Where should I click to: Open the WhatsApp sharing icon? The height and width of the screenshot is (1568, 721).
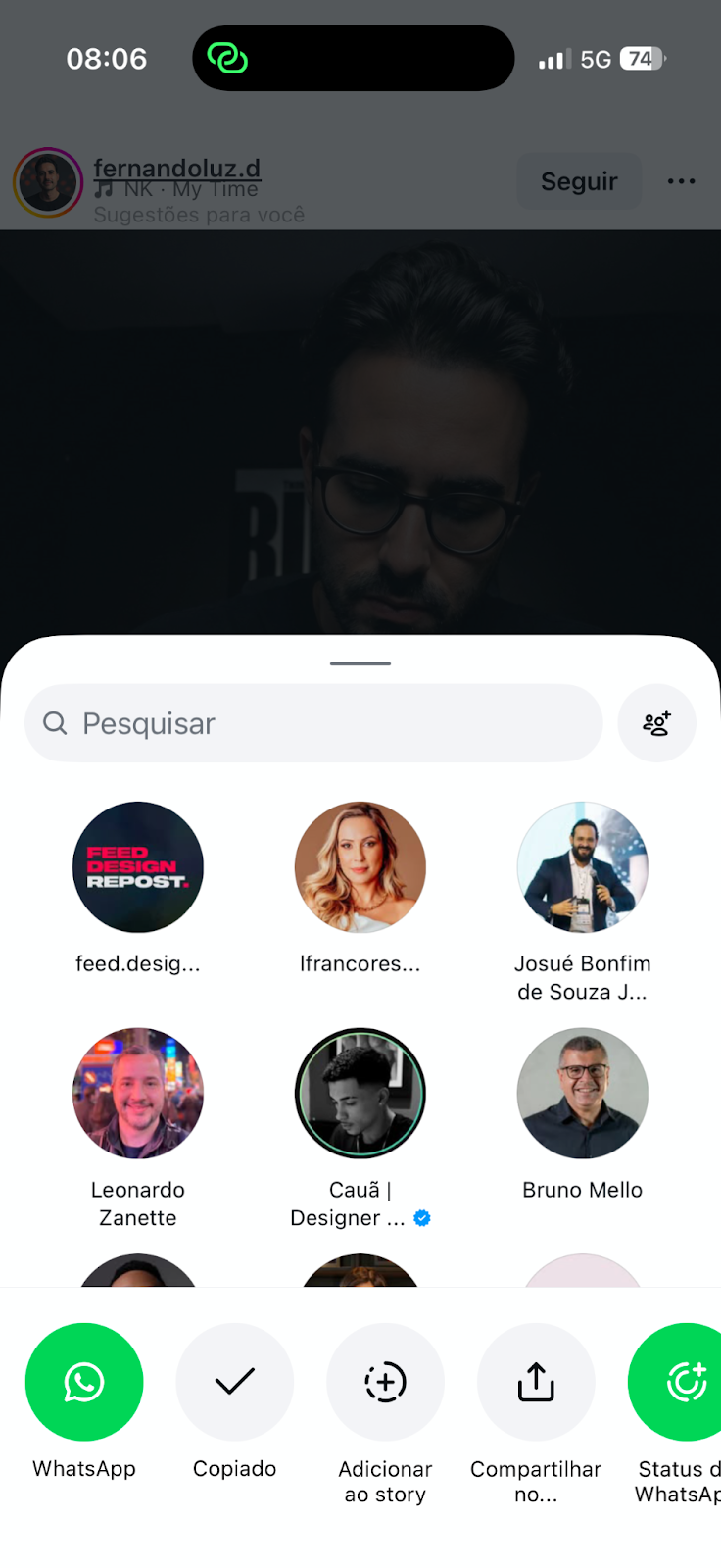[84, 1382]
